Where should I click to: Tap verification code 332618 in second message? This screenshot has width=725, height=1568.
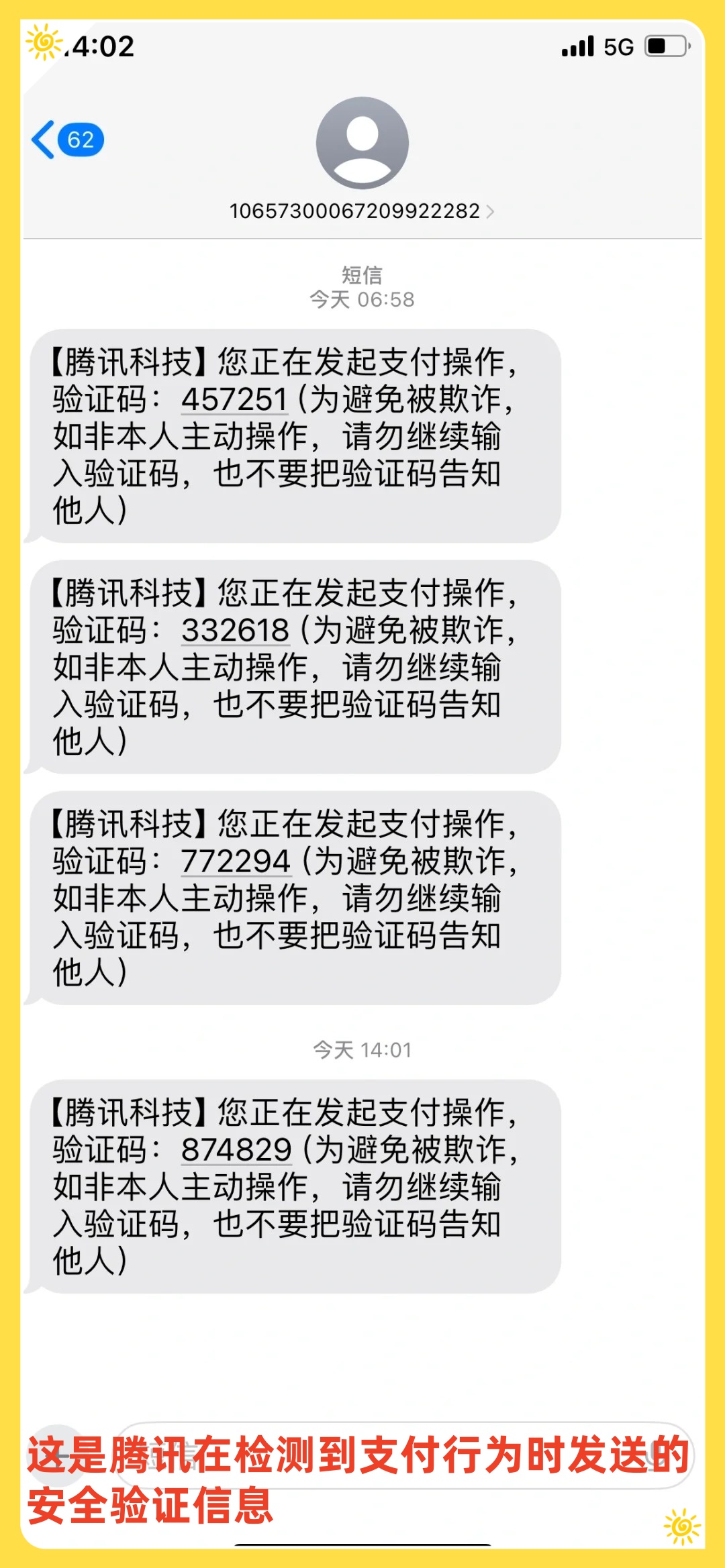tap(235, 631)
